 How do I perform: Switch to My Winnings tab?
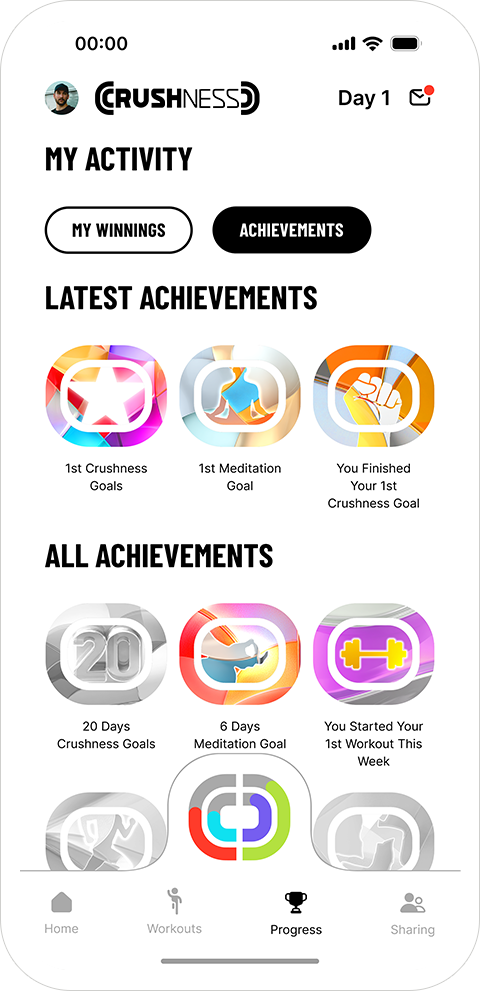(118, 230)
